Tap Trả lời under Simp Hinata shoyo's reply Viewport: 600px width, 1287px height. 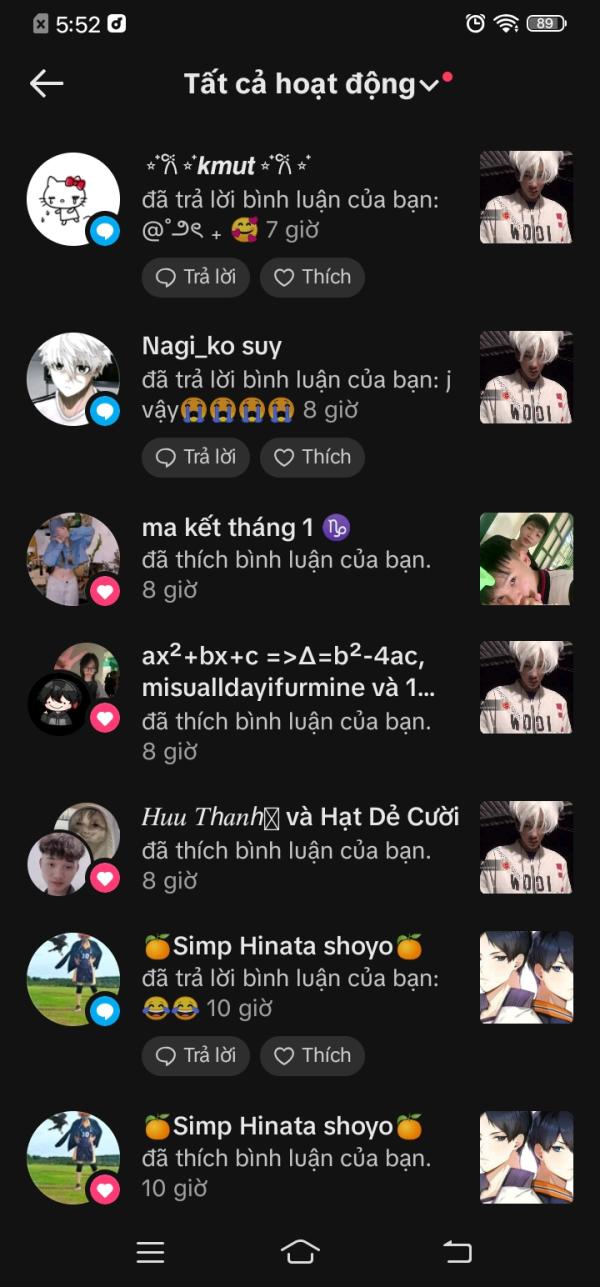coord(196,1055)
